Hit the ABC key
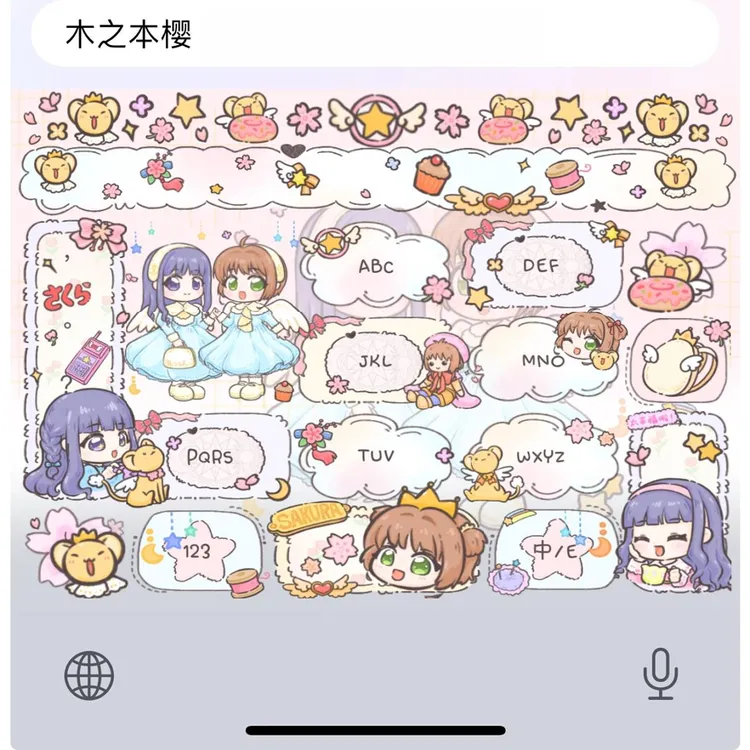The height and width of the screenshot is (750, 750). 376,266
